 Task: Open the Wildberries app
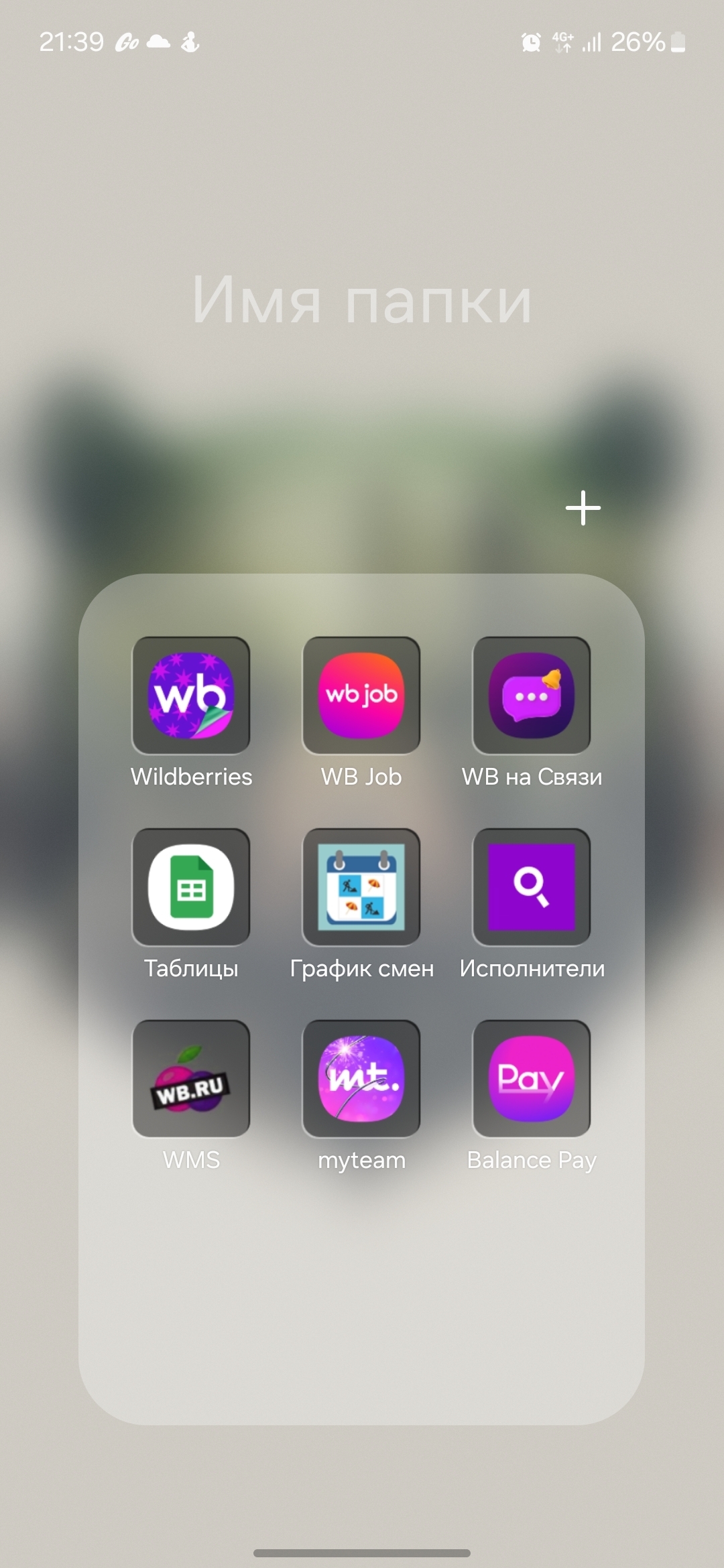191,696
